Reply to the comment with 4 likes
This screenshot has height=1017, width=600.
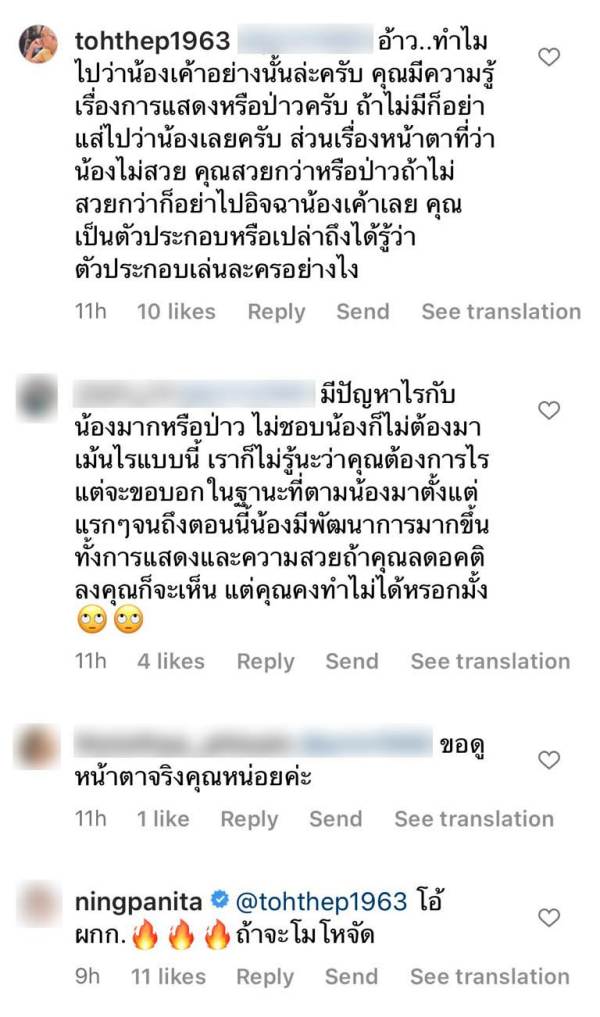click(x=265, y=661)
